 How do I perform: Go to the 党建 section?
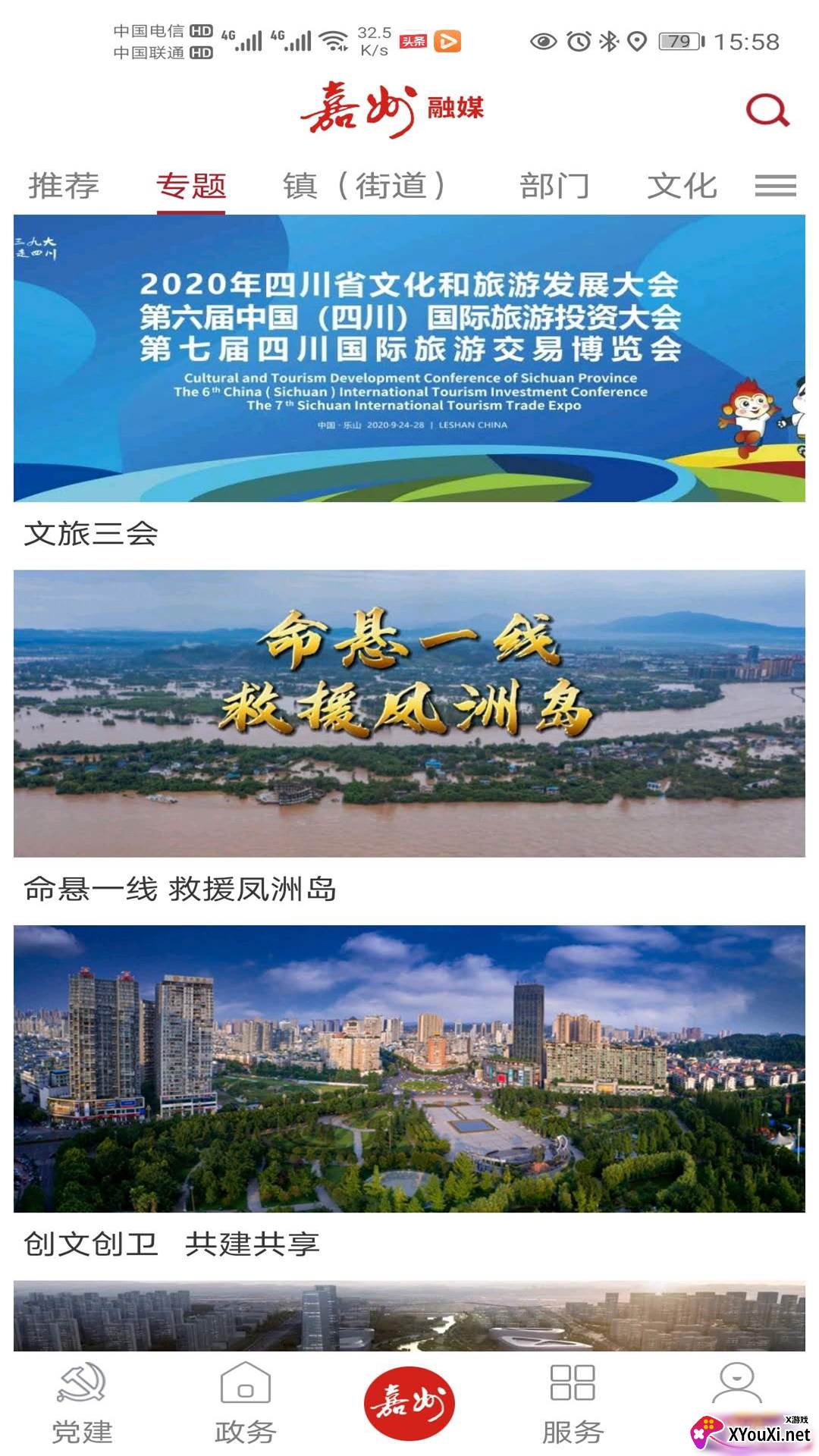pyautogui.click(x=82, y=1403)
